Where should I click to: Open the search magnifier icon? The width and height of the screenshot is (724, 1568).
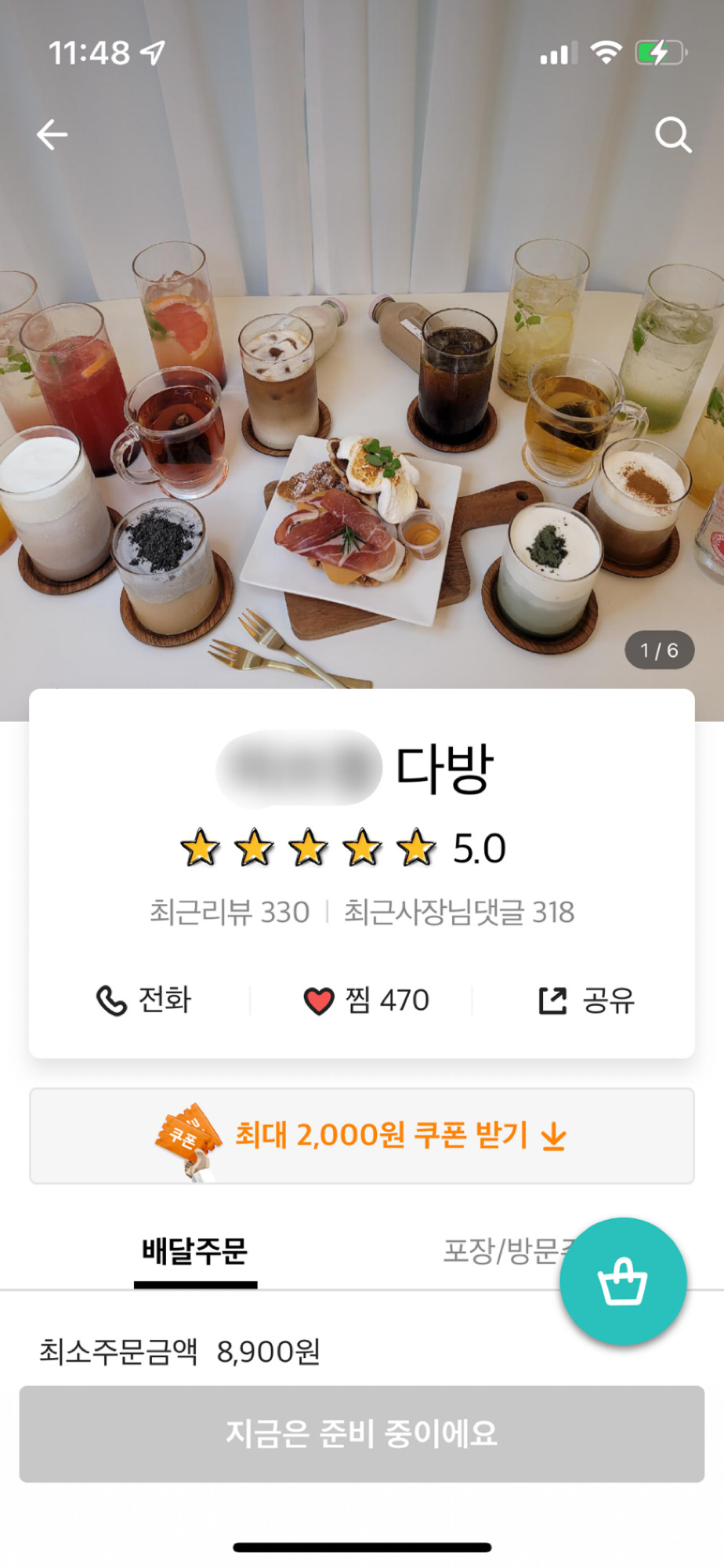tap(673, 135)
